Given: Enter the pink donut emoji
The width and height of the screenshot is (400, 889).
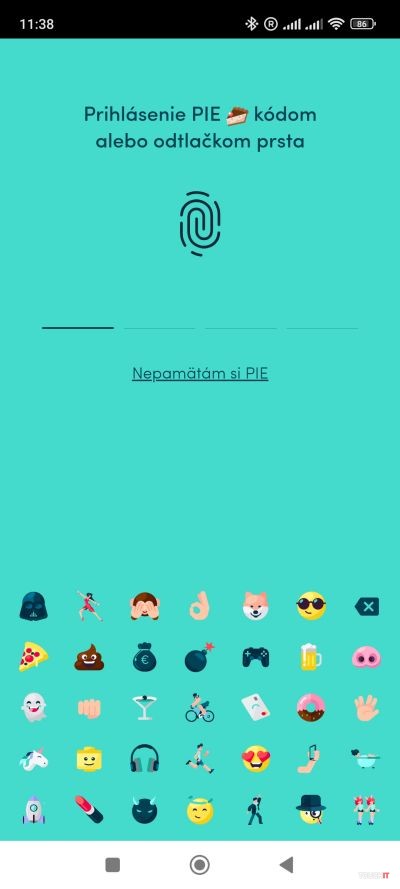Looking at the screenshot, I should pyautogui.click(x=311, y=708).
